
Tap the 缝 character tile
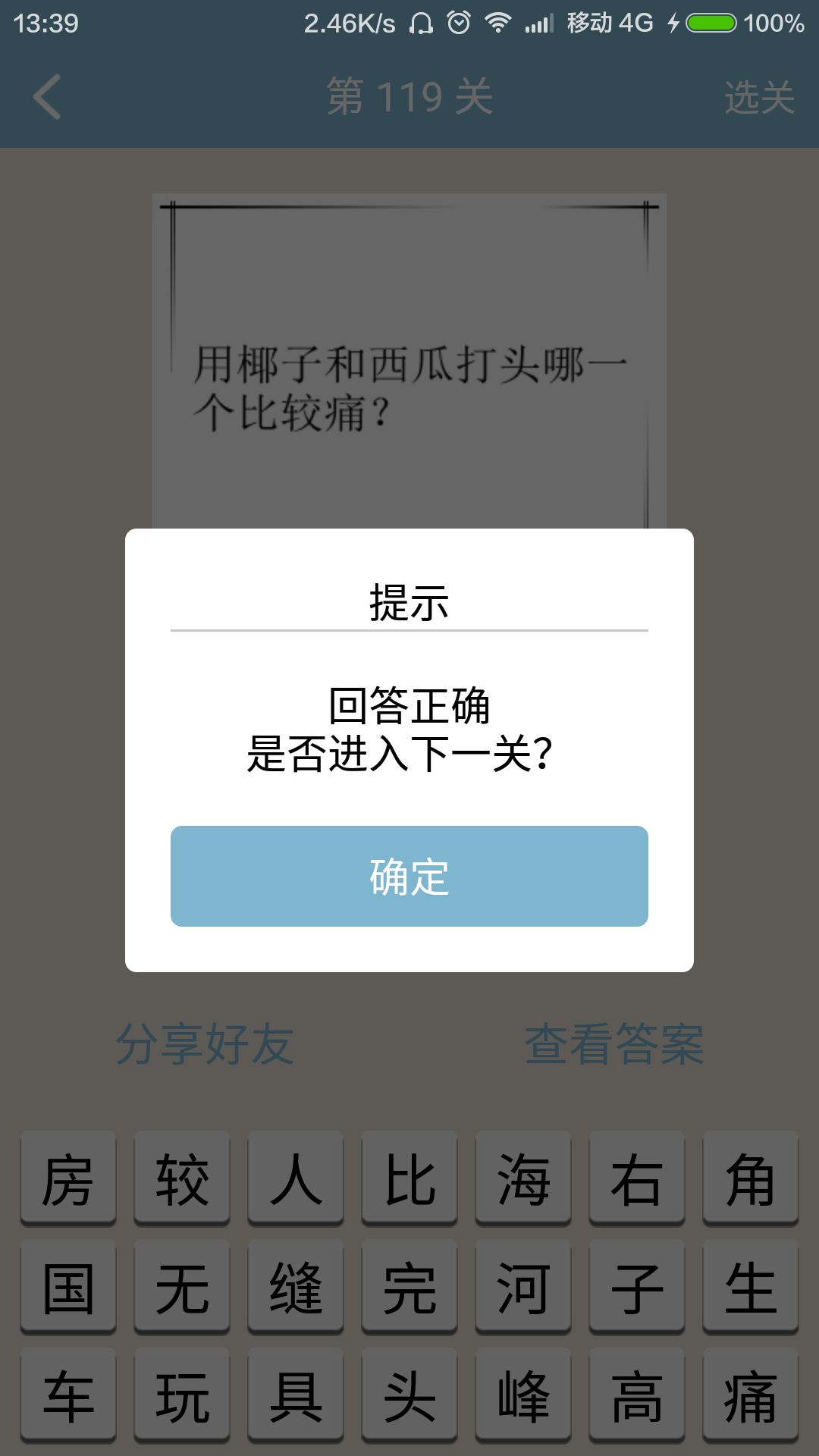pos(296,1288)
